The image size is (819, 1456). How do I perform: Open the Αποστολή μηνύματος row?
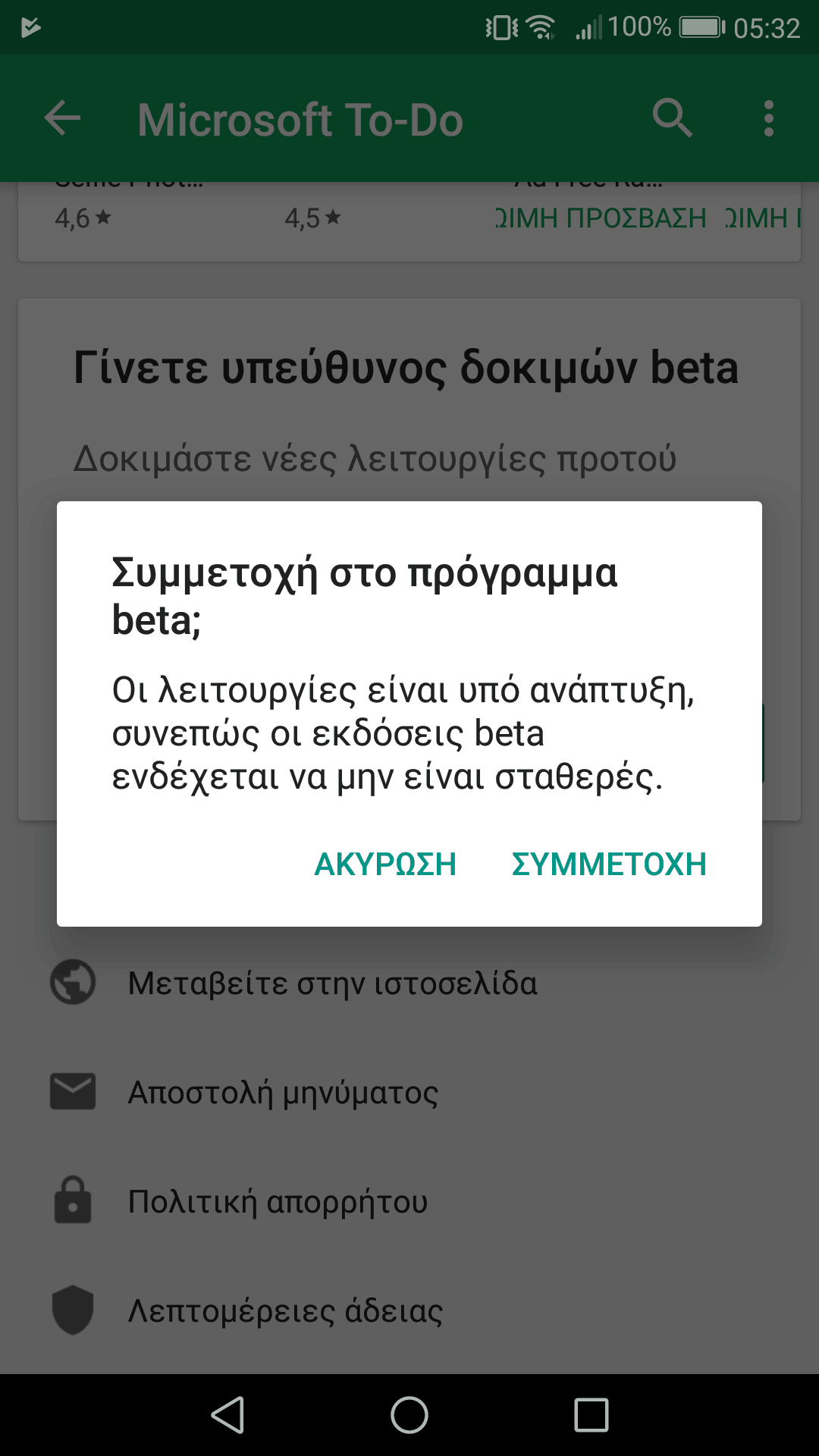409,1092
